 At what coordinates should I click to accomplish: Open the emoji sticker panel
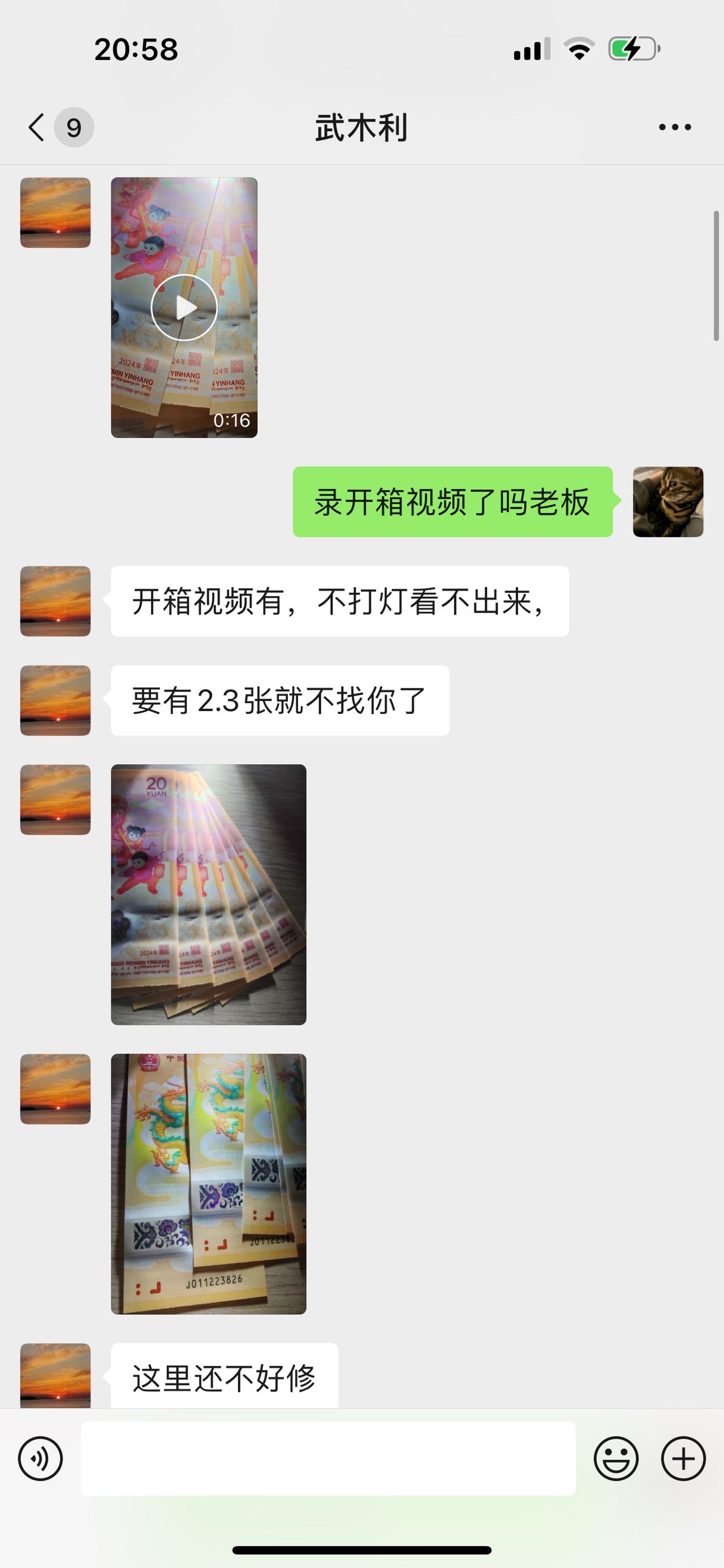[615, 1458]
